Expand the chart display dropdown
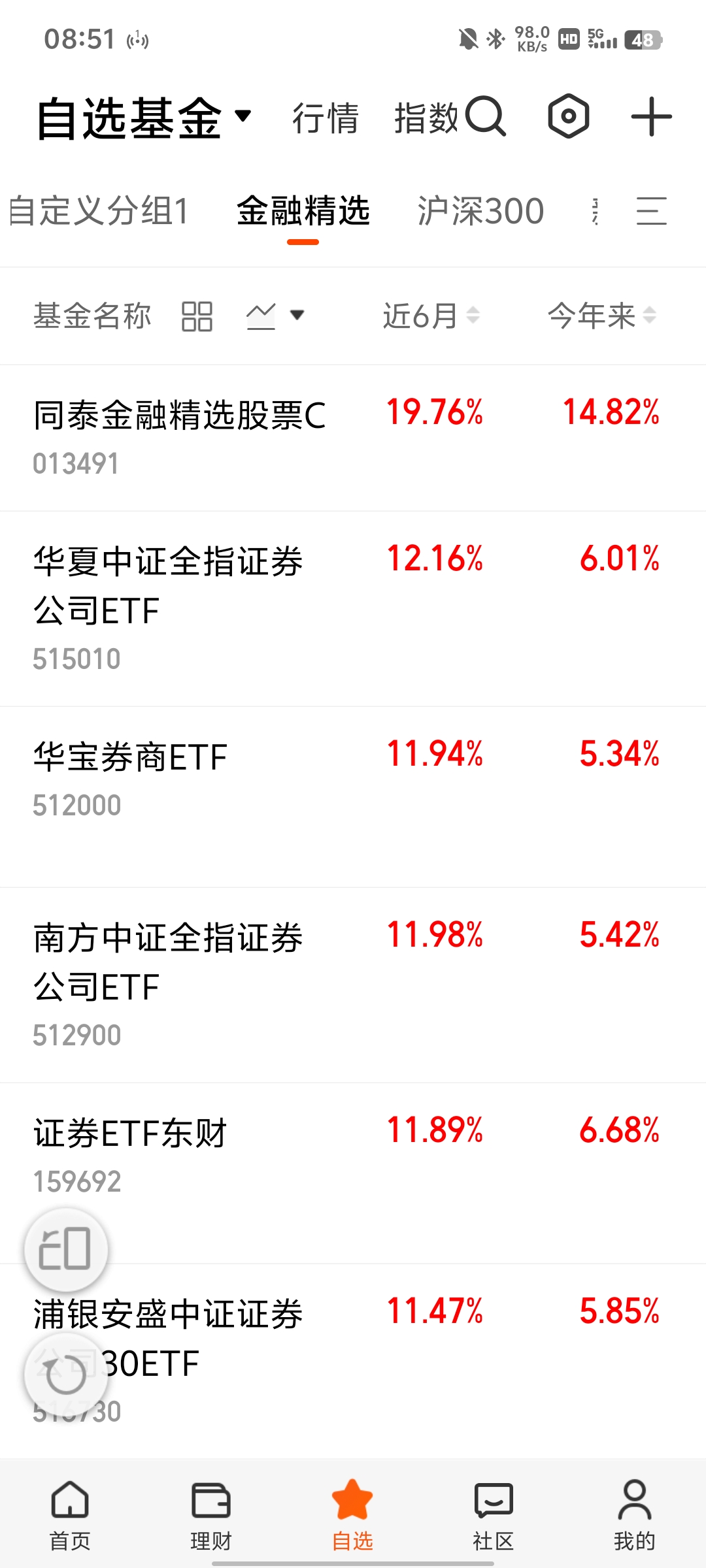Viewport: 706px width, 1568px height. (x=275, y=316)
